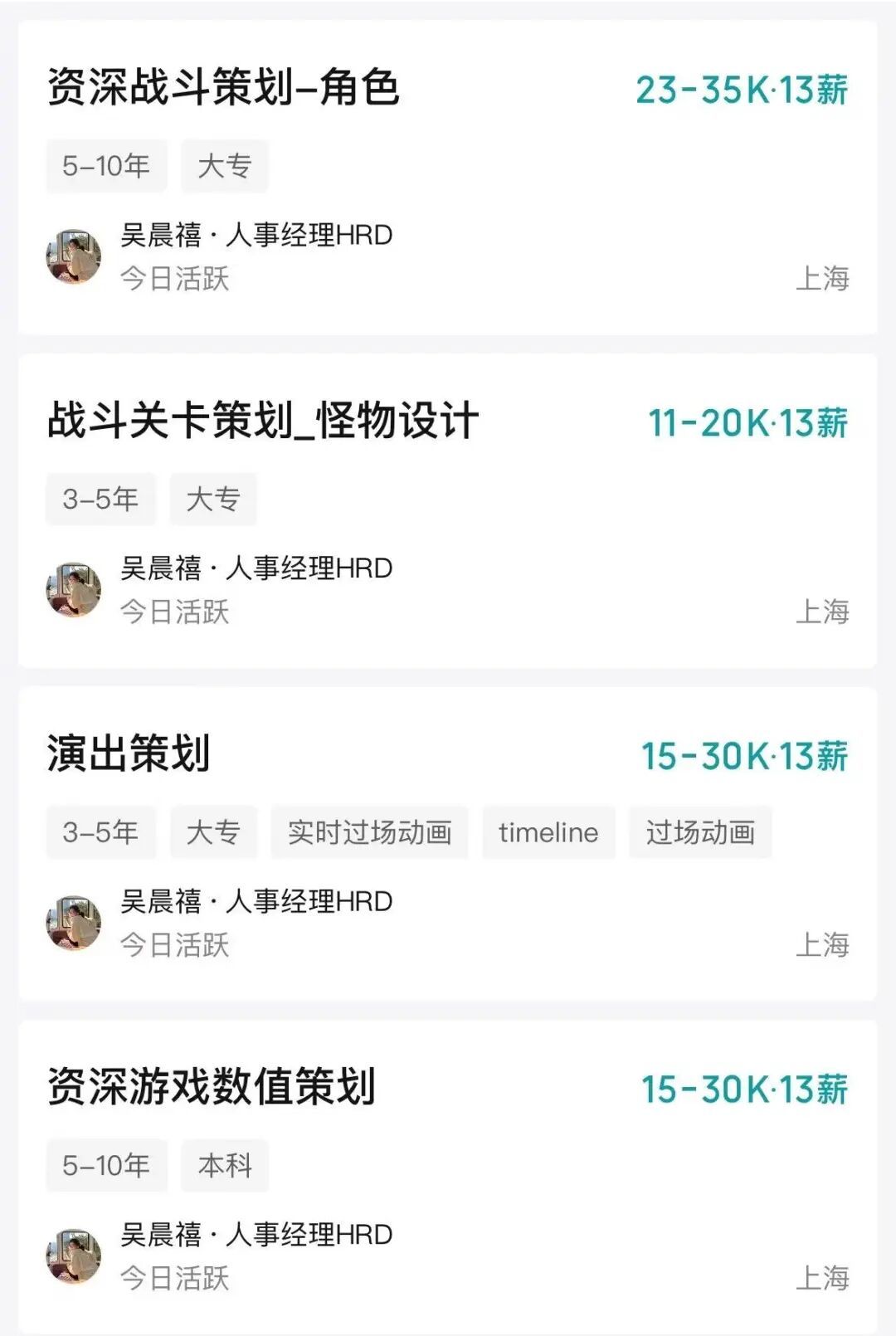Open the 演出策划 job listing
The width and height of the screenshot is (896, 1336).
tap(129, 753)
